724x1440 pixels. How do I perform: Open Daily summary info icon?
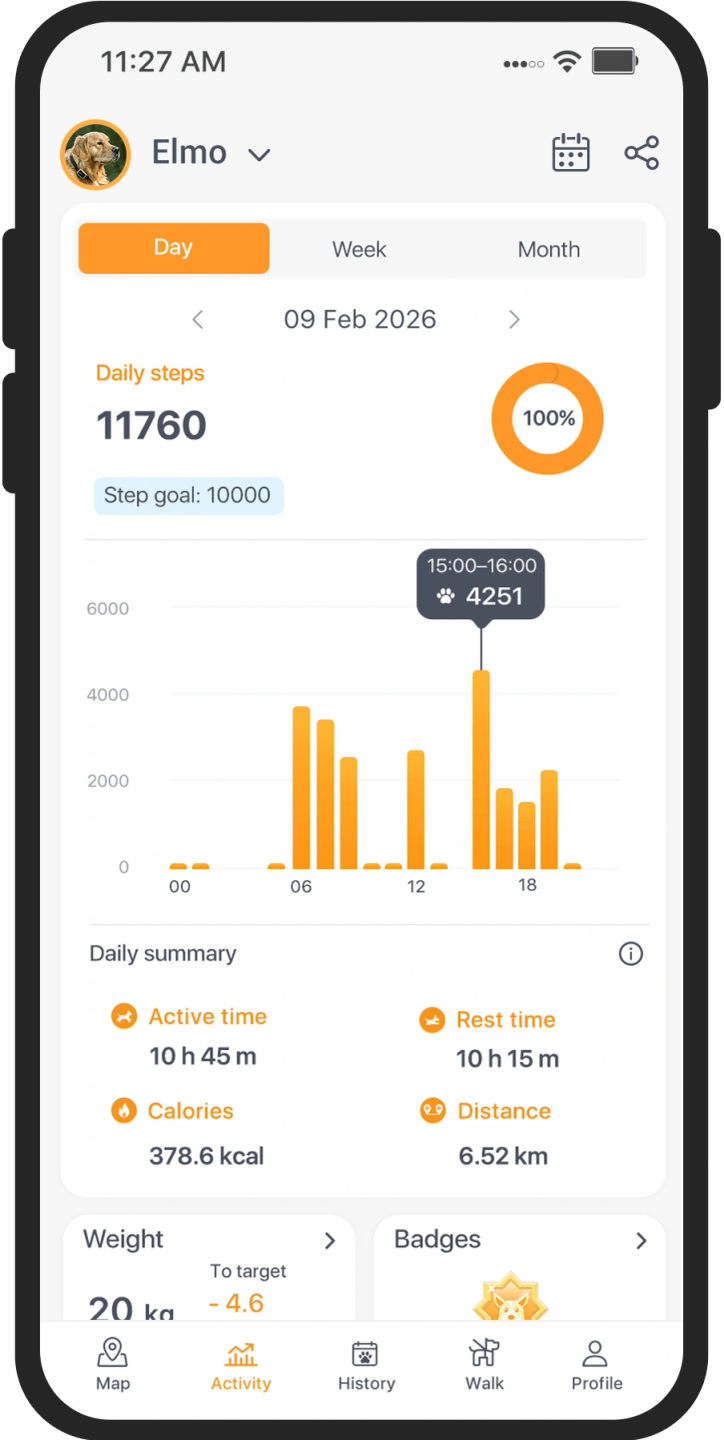pos(631,954)
